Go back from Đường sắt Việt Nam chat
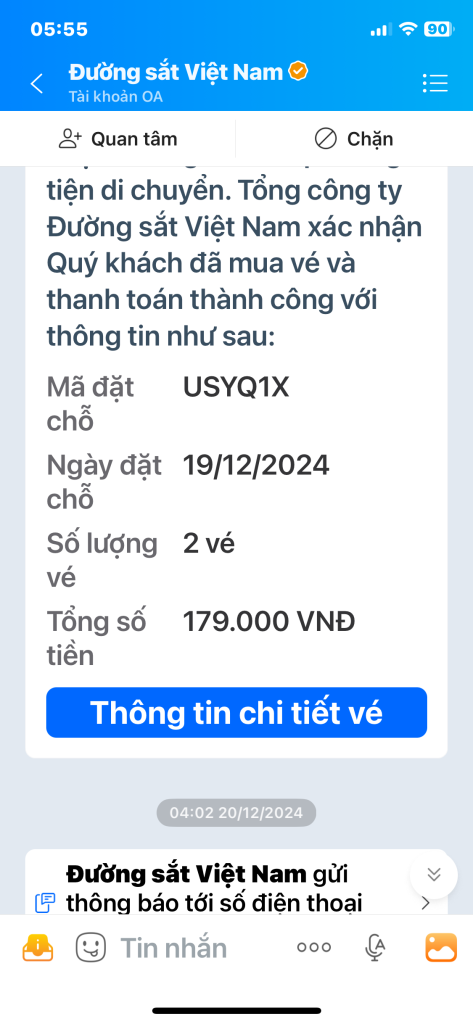473x1024 pixels. pos(37,84)
